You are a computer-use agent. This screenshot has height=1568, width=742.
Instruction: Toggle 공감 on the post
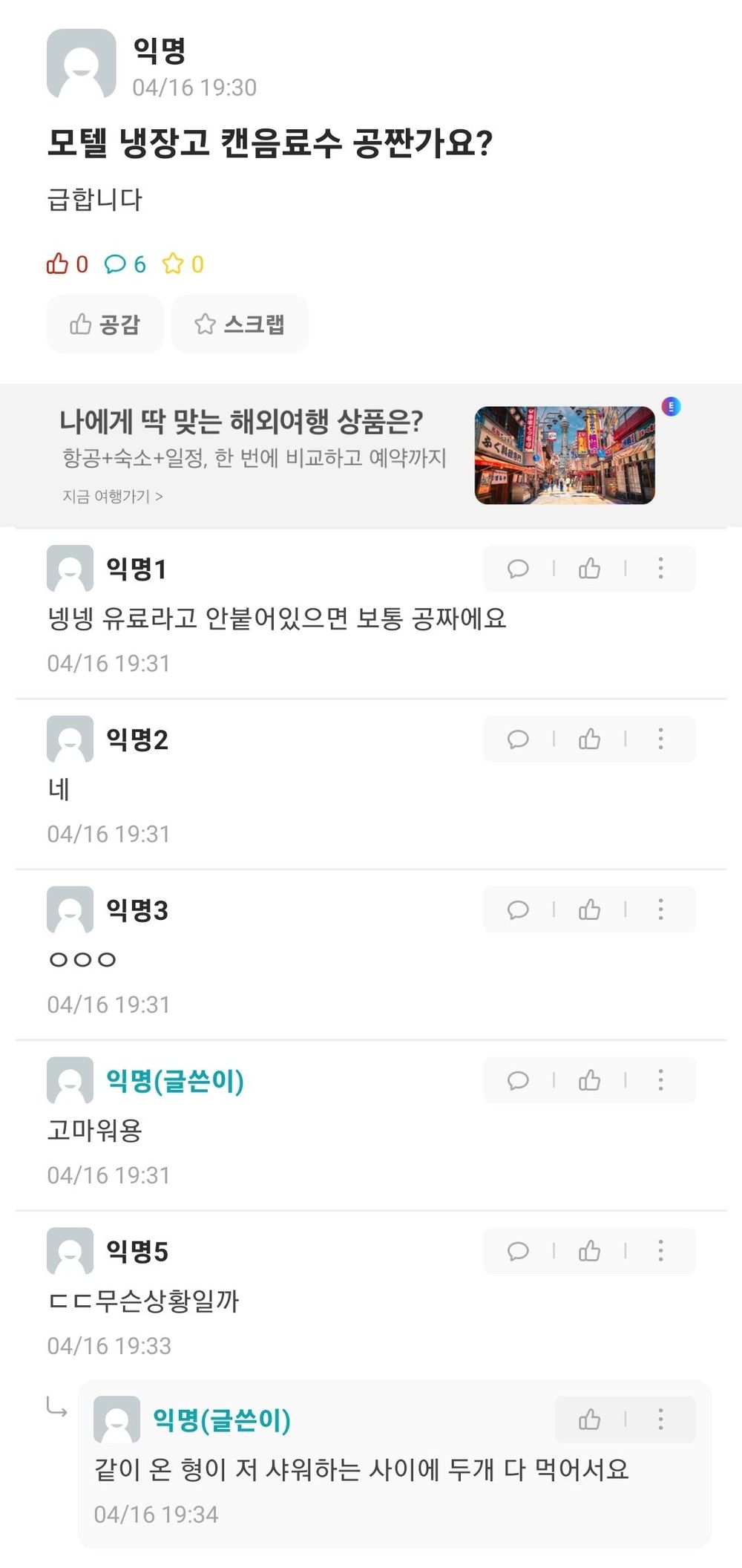click(x=105, y=324)
